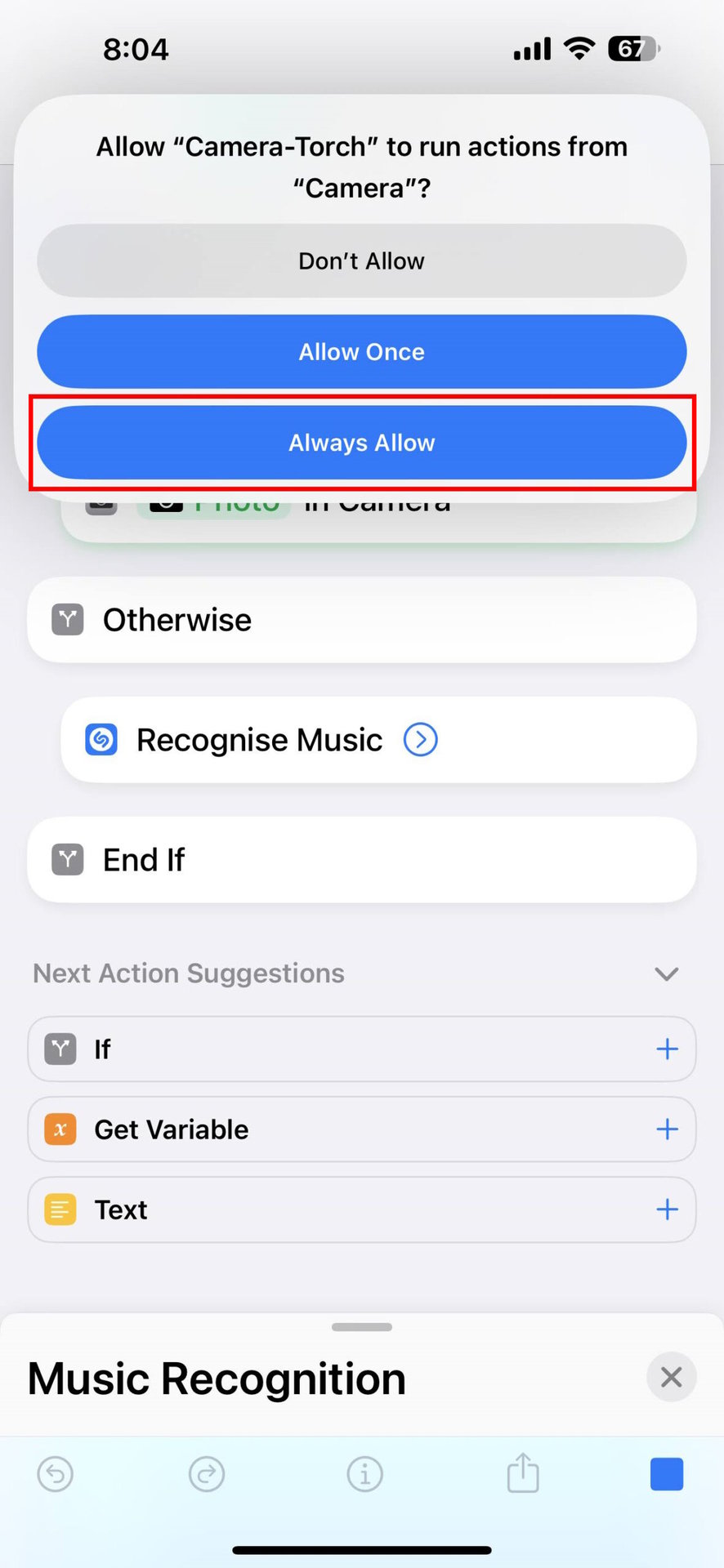
Task: Stop the running shortcut
Action: [x=666, y=1474]
